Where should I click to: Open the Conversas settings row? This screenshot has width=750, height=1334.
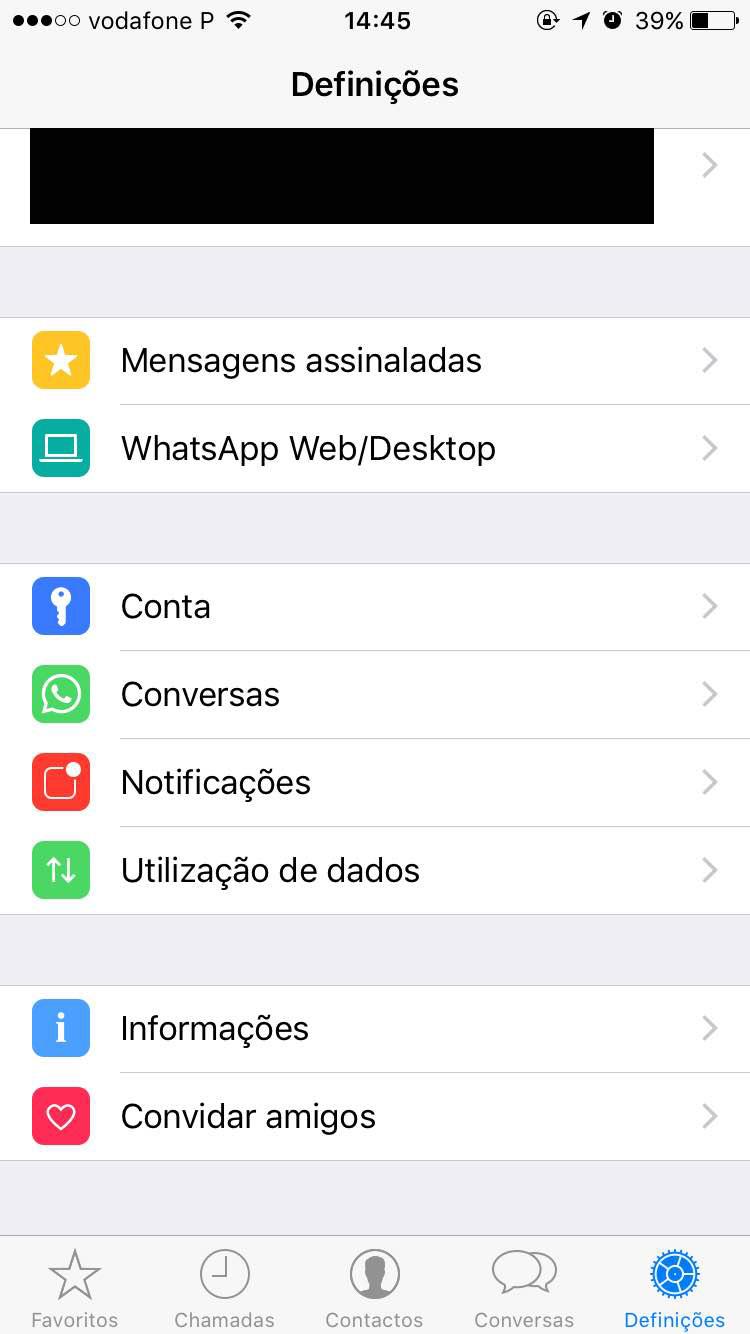pyautogui.click(x=375, y=695)
